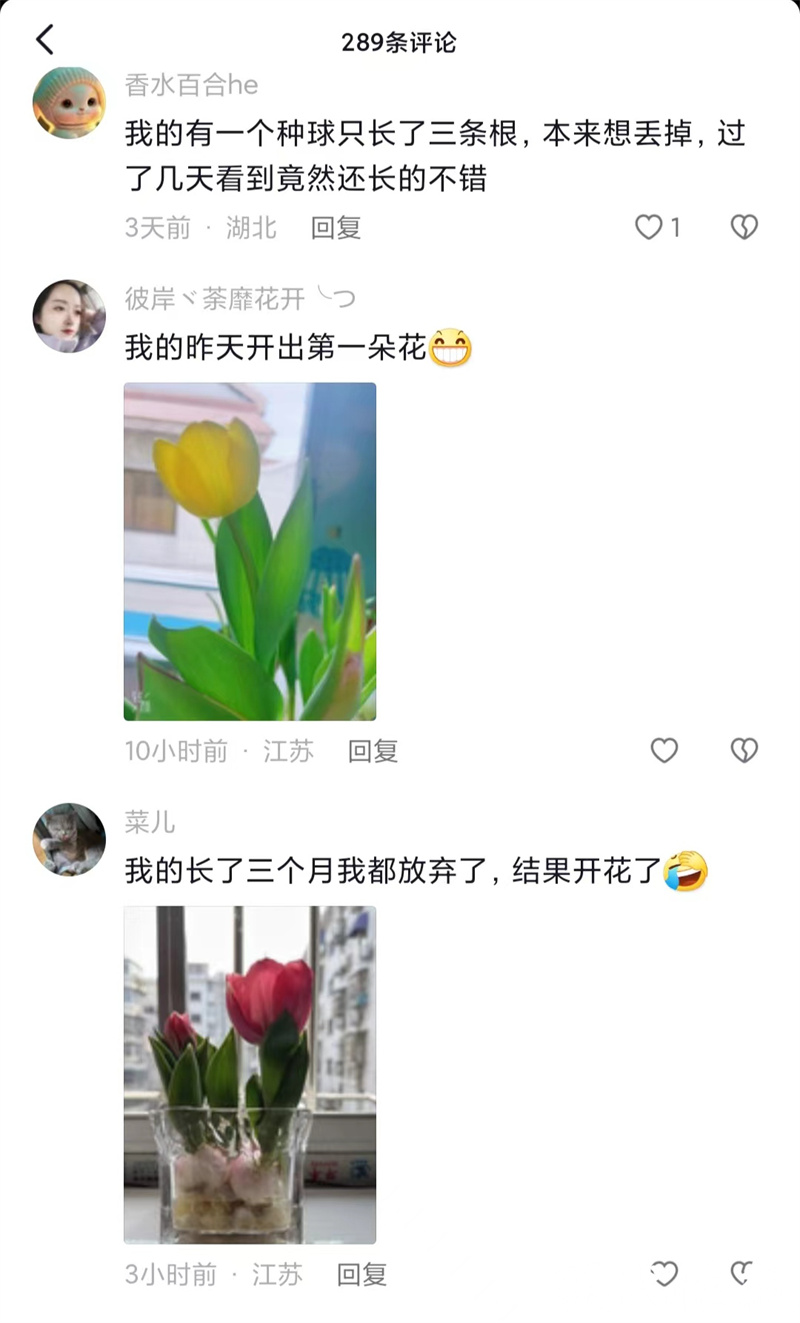Like the yellow tulip comment

click(x=664, y=751)
